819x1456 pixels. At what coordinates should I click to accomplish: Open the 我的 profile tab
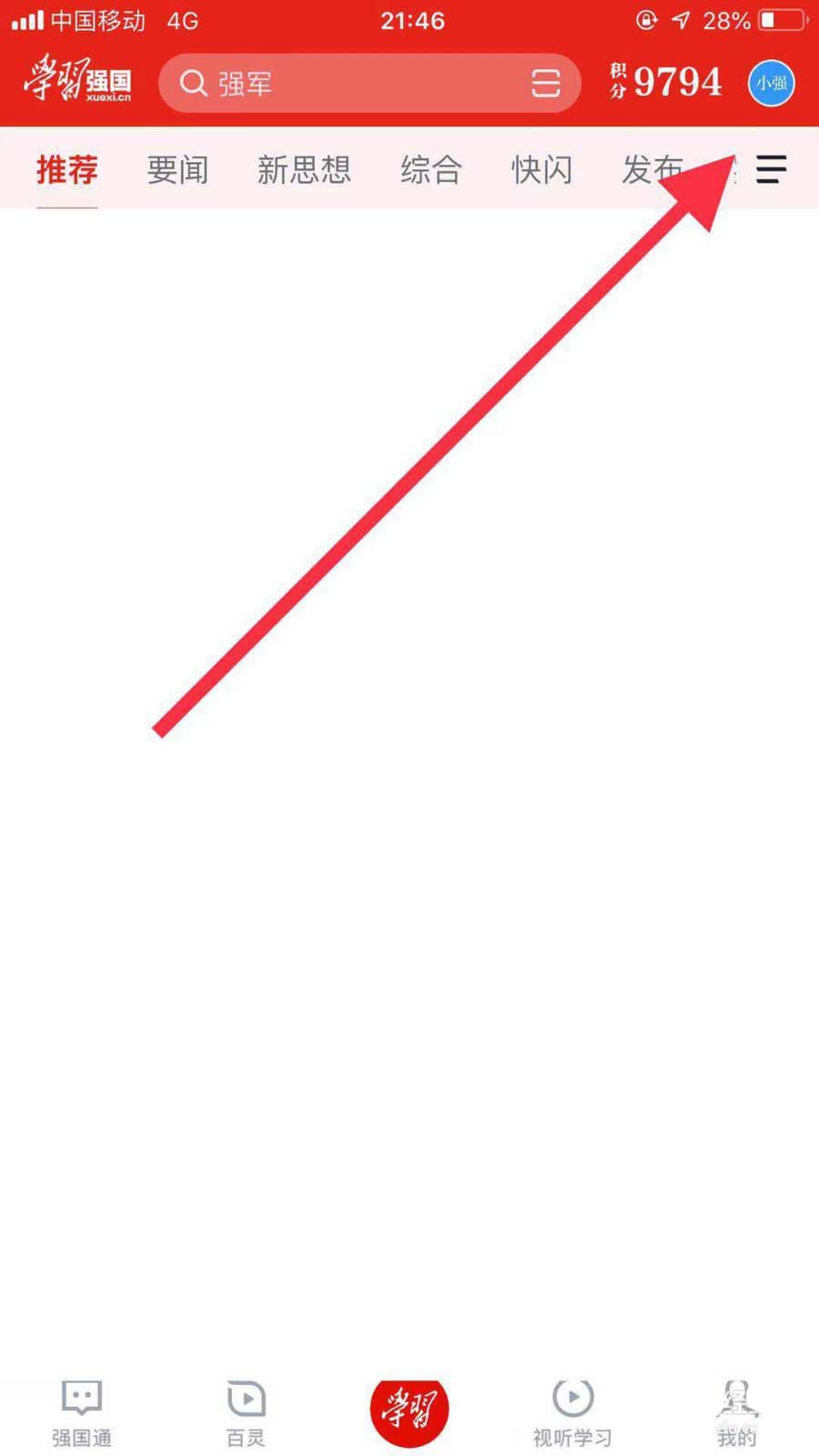coord(736,1412)
